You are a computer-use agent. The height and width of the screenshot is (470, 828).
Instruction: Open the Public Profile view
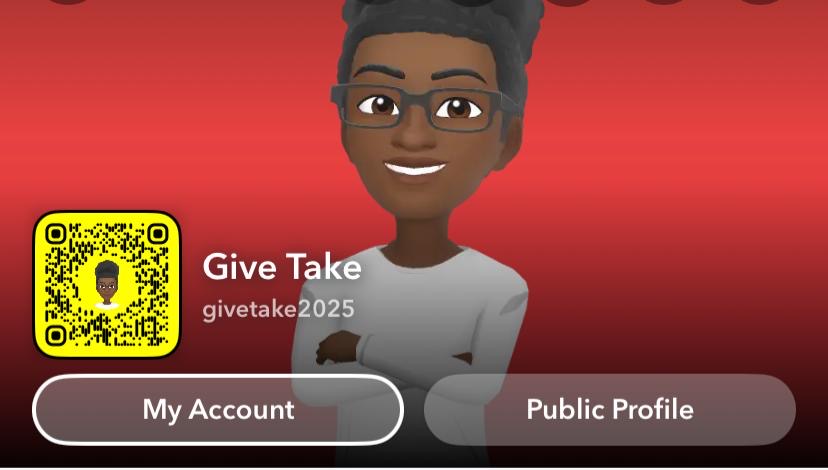click(610, 410)
